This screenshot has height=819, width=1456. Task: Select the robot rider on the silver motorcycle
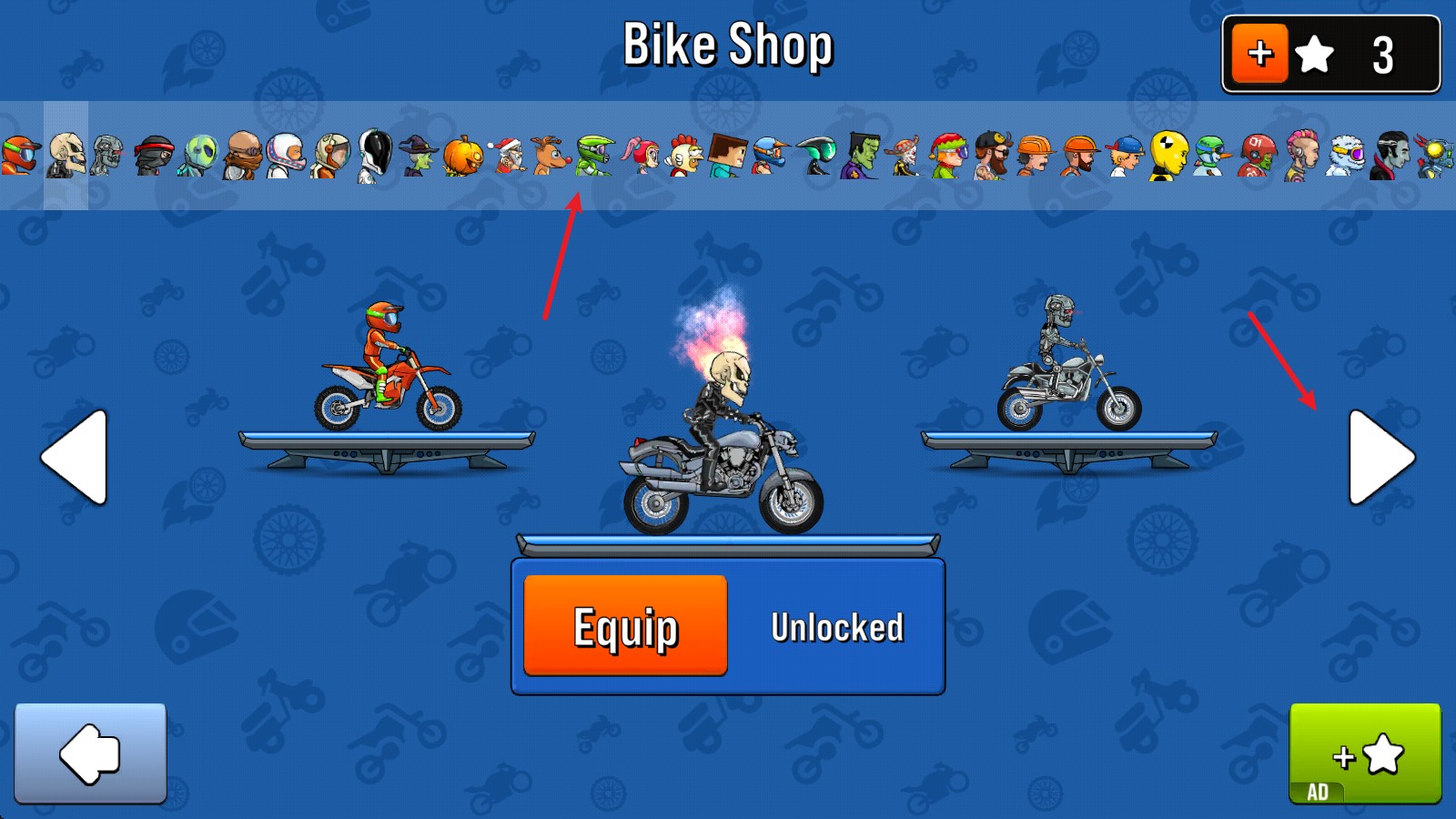pyautogui.click(x=1068, y=364)
